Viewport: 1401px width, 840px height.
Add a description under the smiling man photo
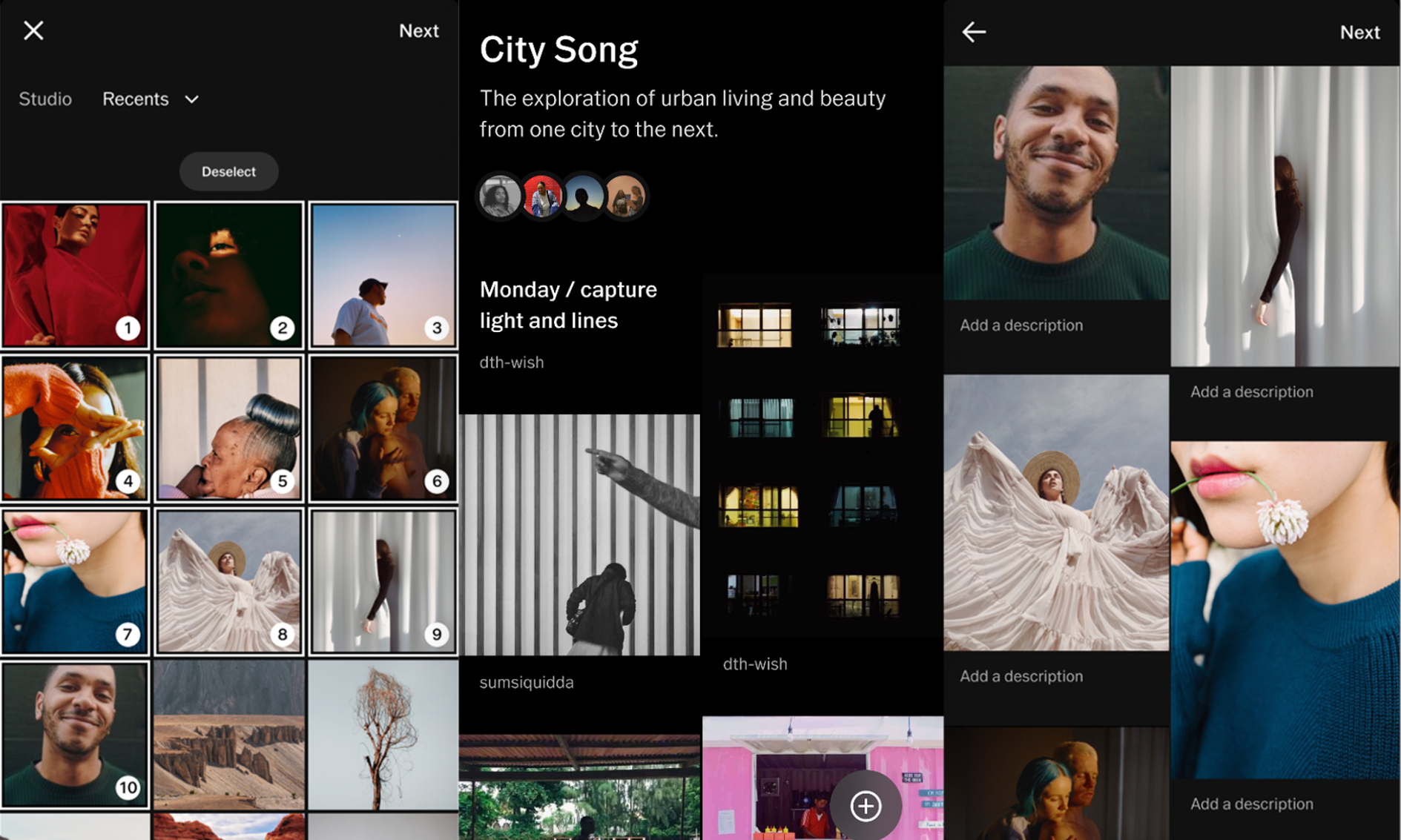[x=1021, y=325]
